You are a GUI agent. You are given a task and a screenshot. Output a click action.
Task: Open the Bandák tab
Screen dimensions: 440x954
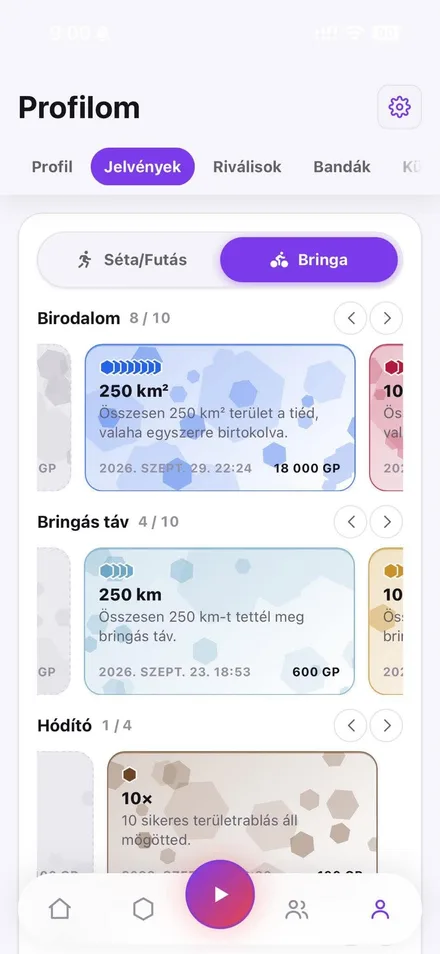[x=342, y=167]
